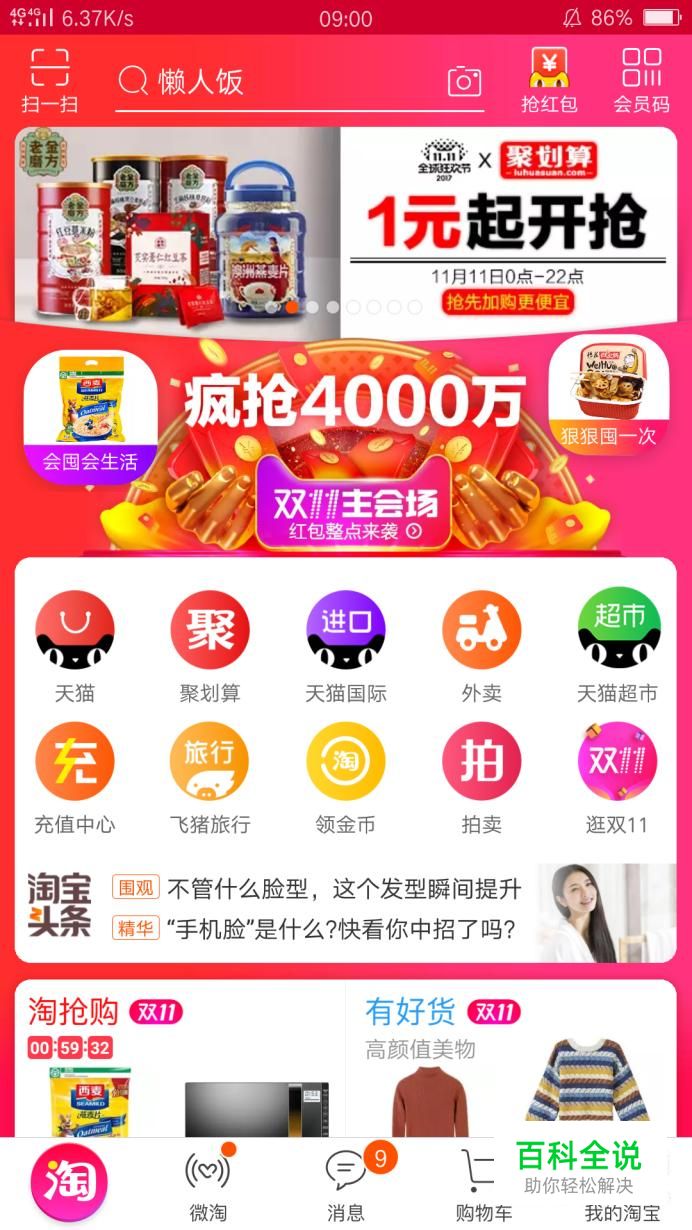The width and height of the screenshot is (692, 1230).
Task: Open camera image search
Action: (x=464, y=81)
